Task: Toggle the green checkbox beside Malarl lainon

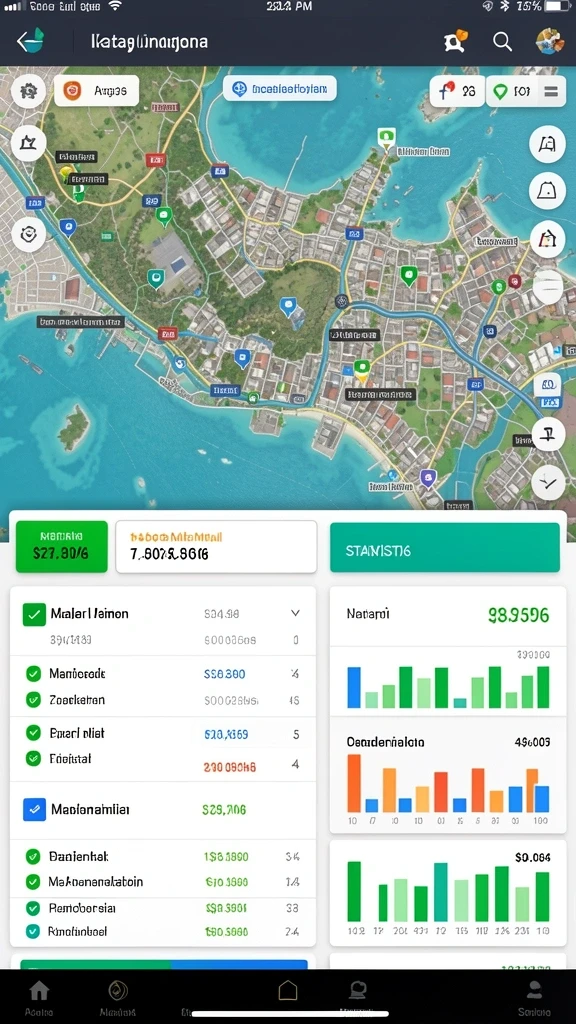Action: (34, 614)
